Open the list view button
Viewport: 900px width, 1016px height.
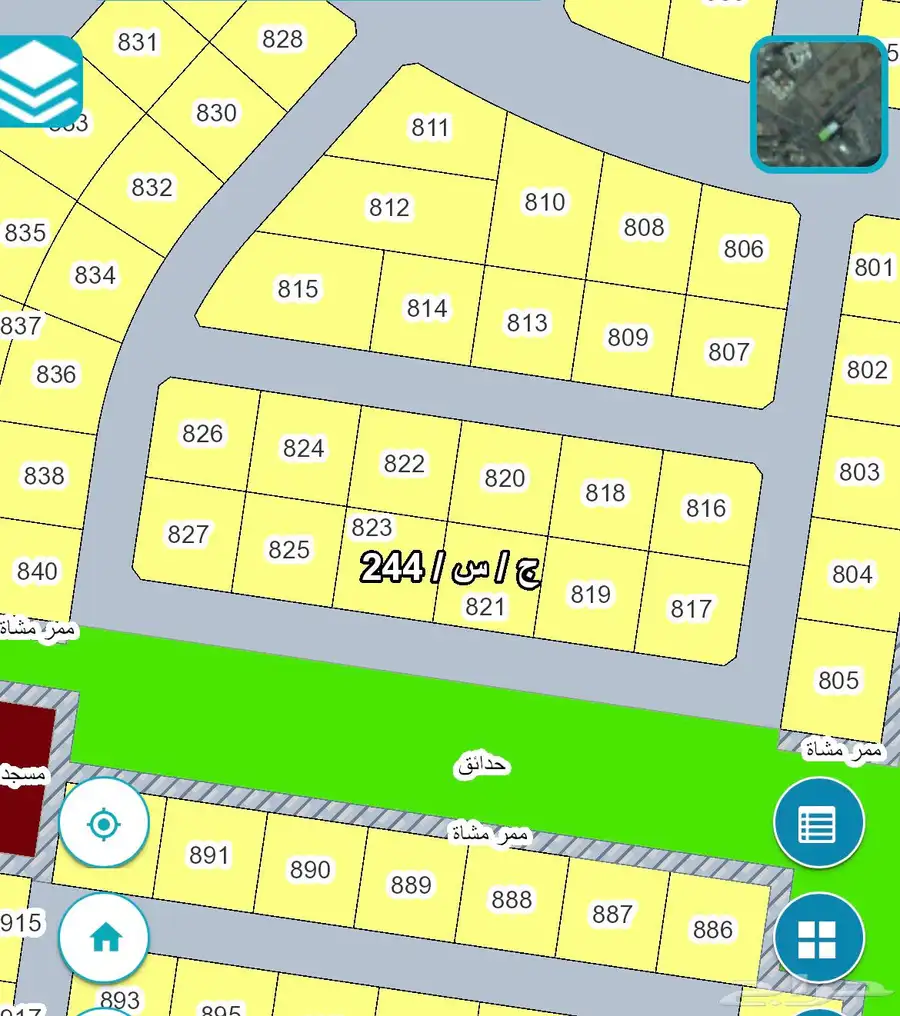coord(818,825)
